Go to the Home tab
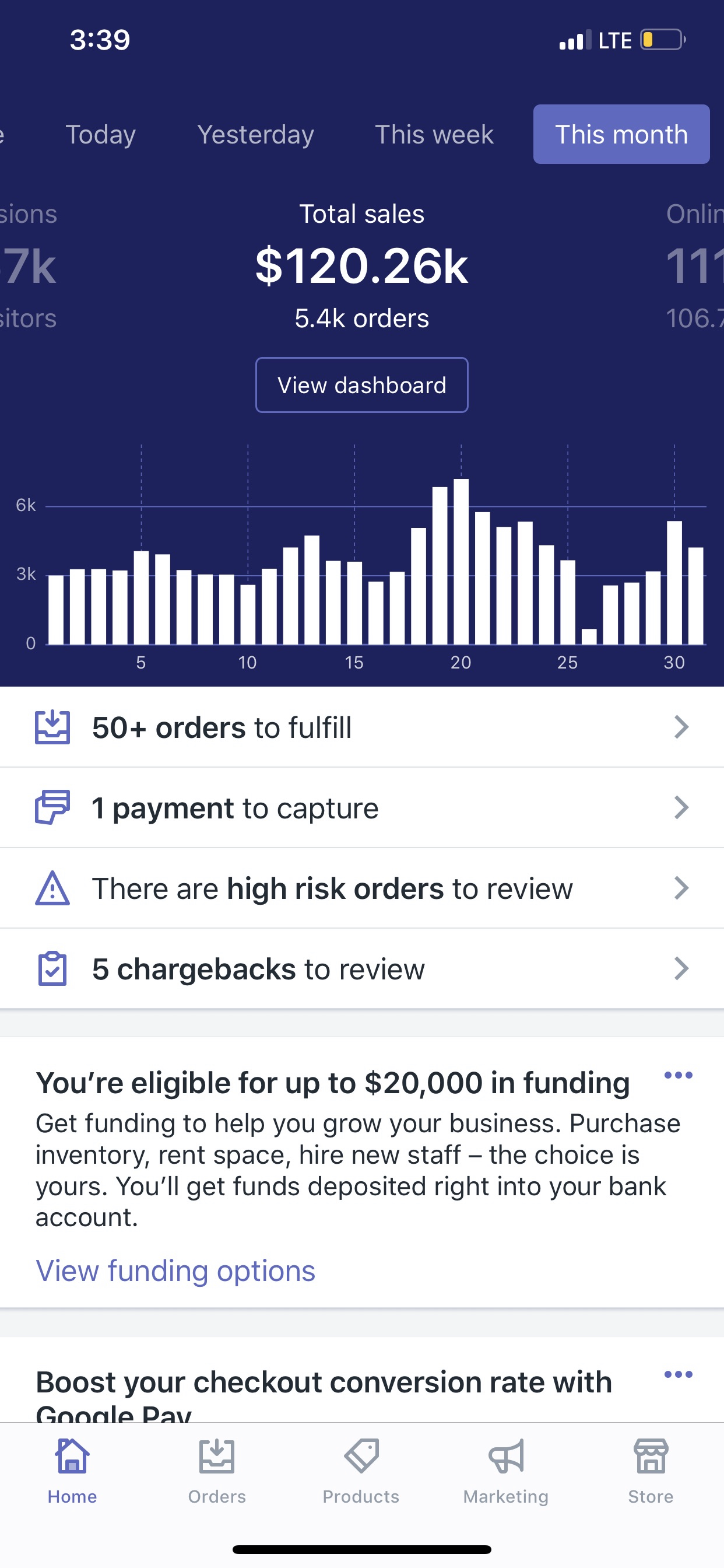This screenshot has height=1568, width=724. [72, 1471]
